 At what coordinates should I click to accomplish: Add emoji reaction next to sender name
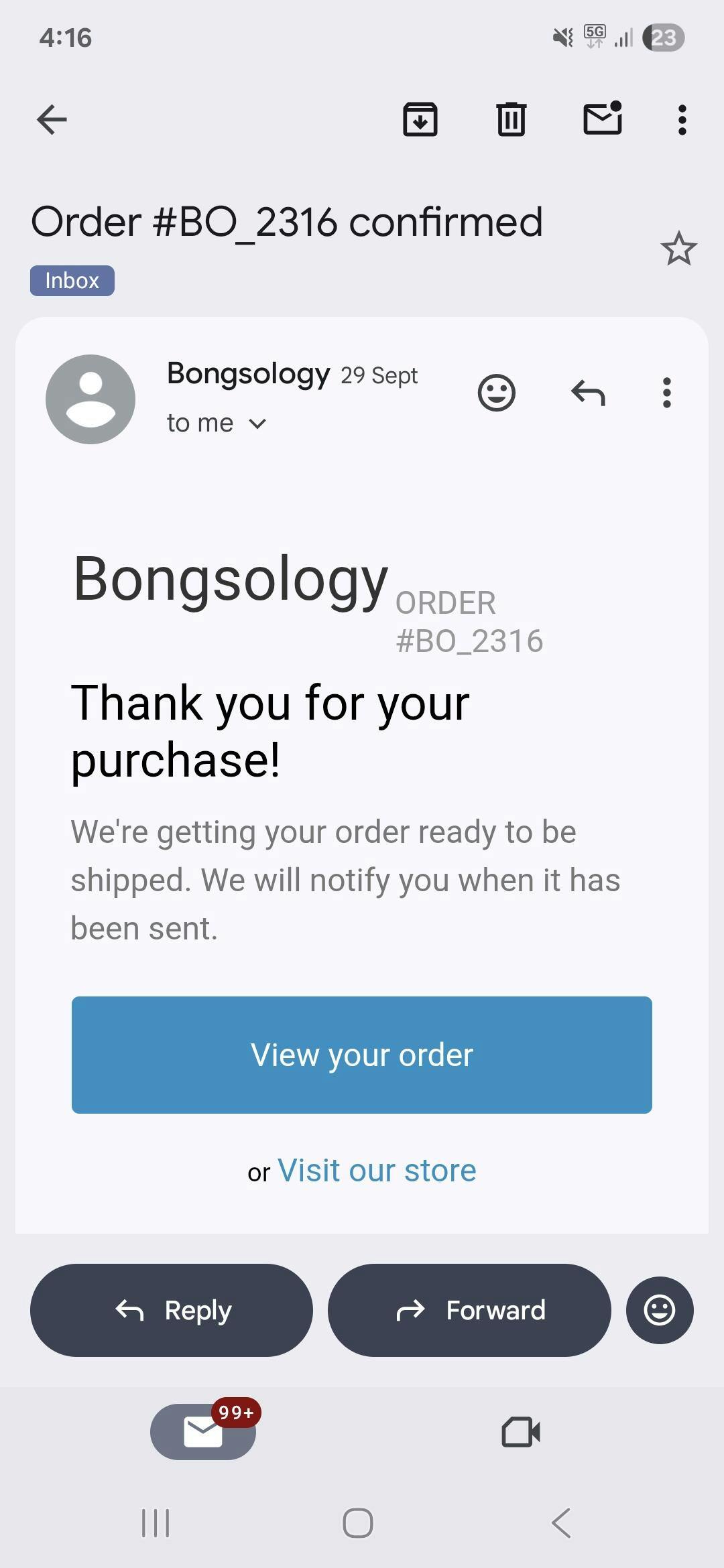(497, 393)
